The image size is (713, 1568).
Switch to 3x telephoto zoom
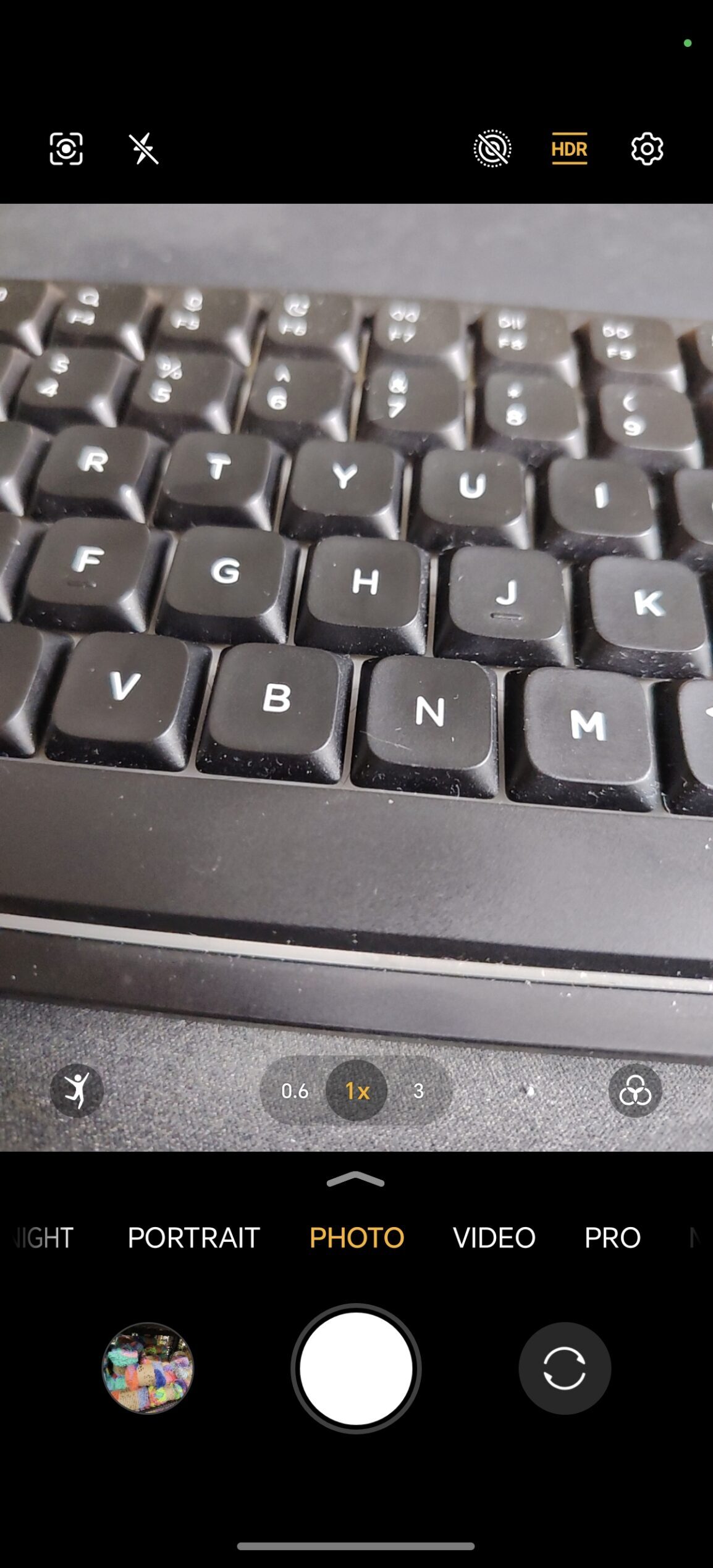click(418, 1091)
